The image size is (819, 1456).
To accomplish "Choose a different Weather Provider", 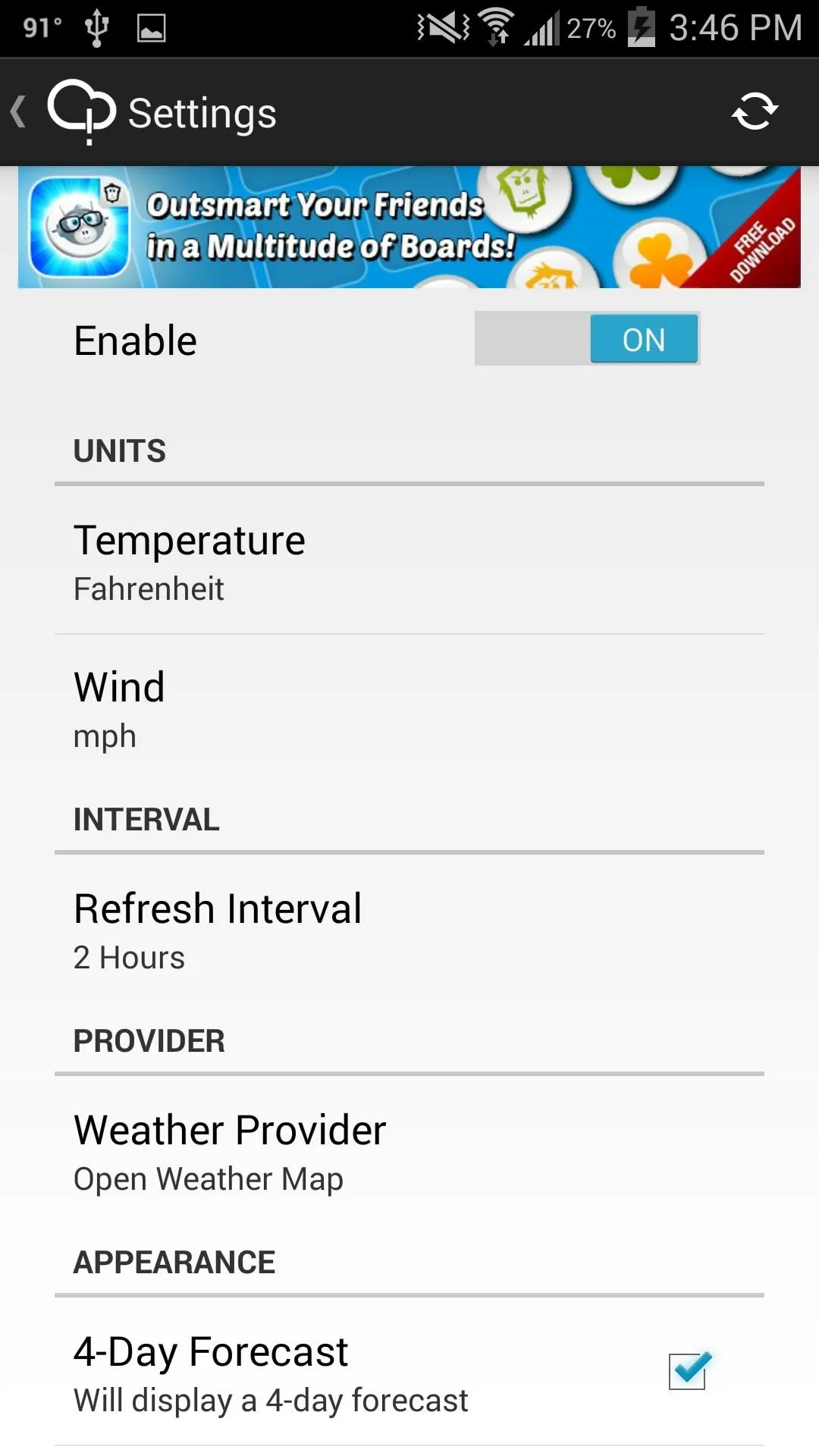I will tap(409, 1150).
